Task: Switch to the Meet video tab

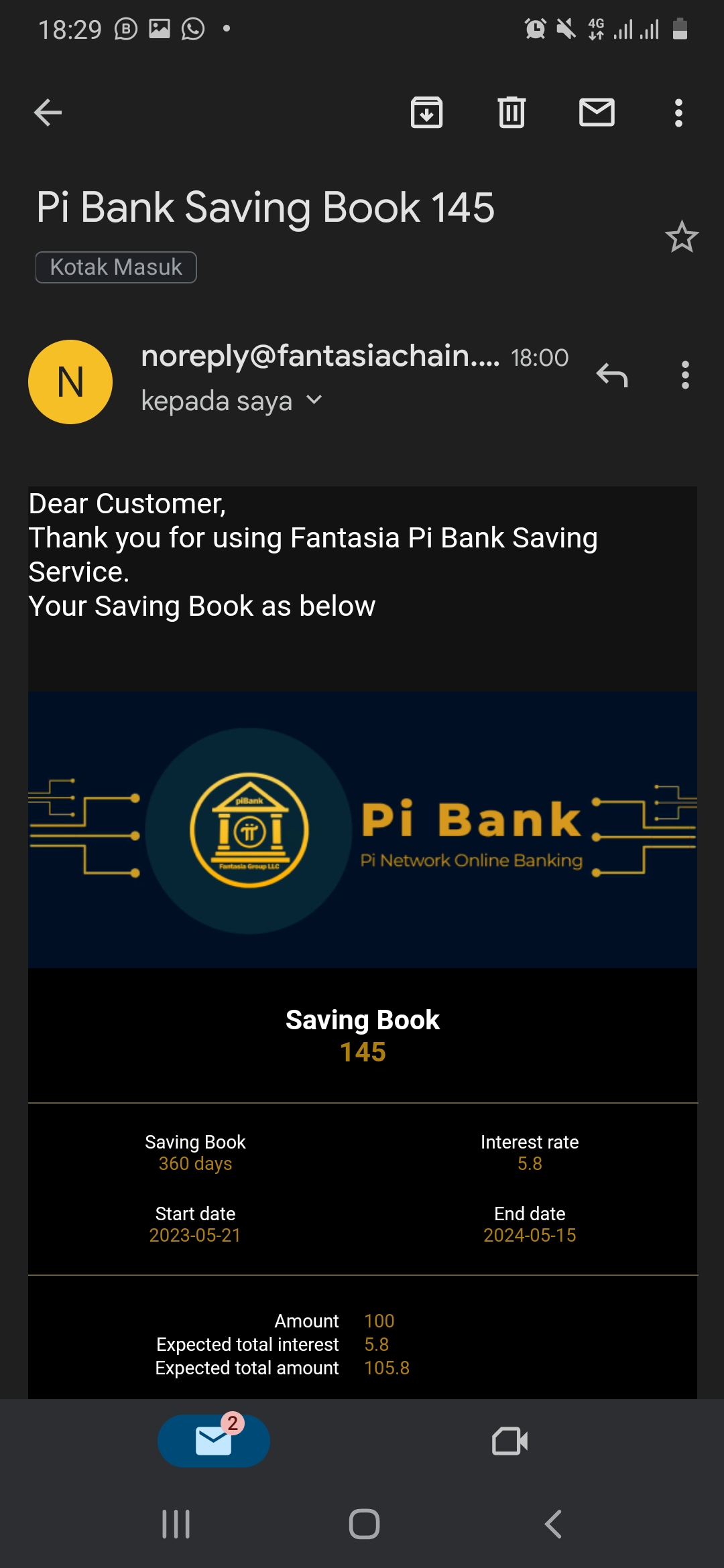Action: pyautogui.click(x=509, y=1441)
